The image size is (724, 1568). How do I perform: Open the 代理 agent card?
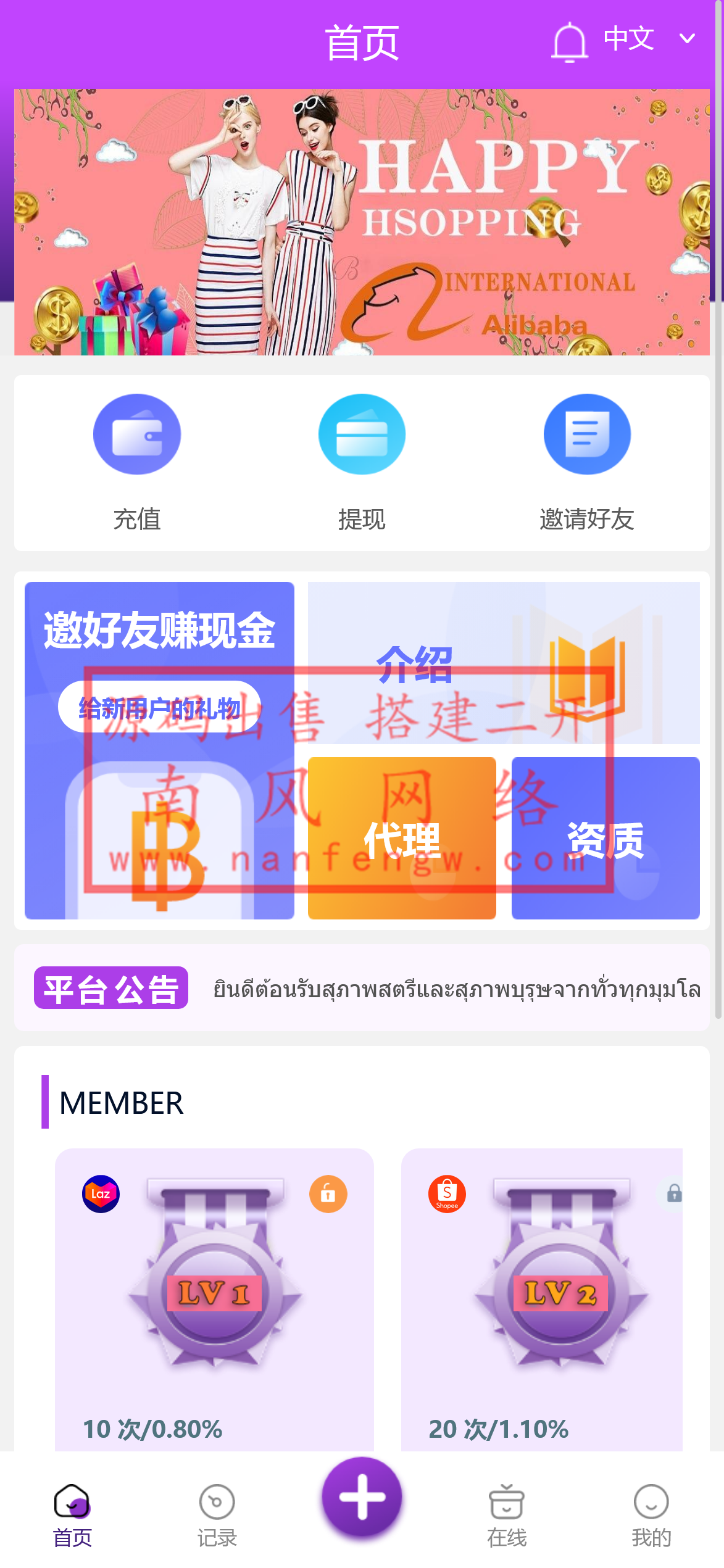coord(402,838)
